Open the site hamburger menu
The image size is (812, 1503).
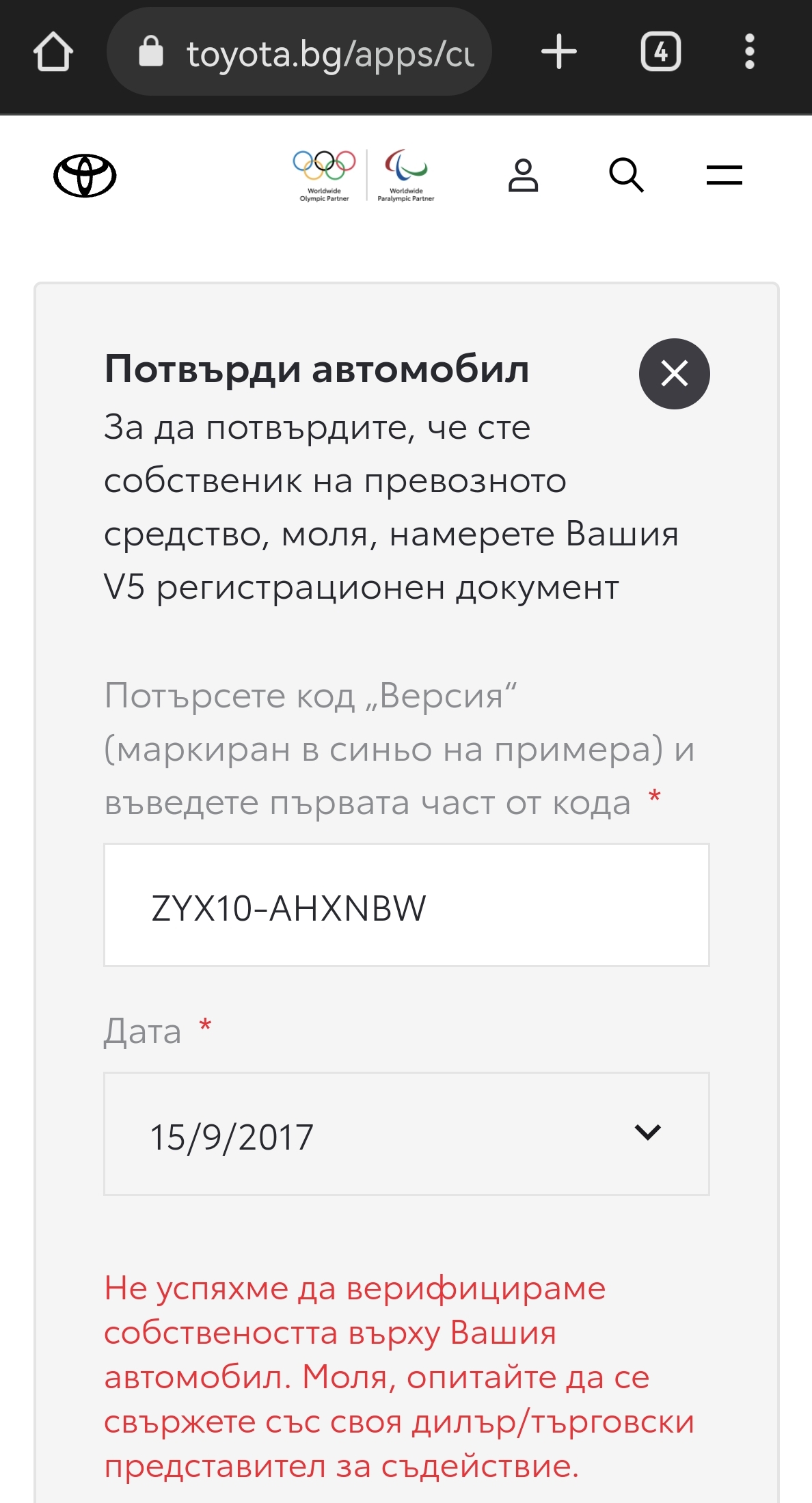coord(724,176)
